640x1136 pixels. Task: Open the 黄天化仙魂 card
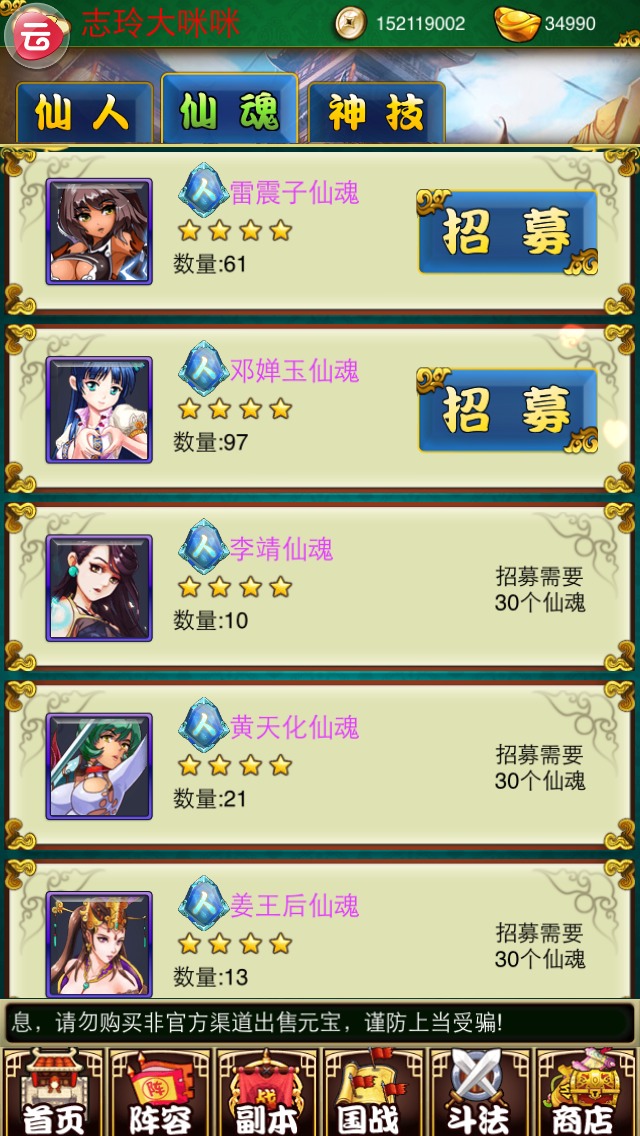(x=320, y=766)
